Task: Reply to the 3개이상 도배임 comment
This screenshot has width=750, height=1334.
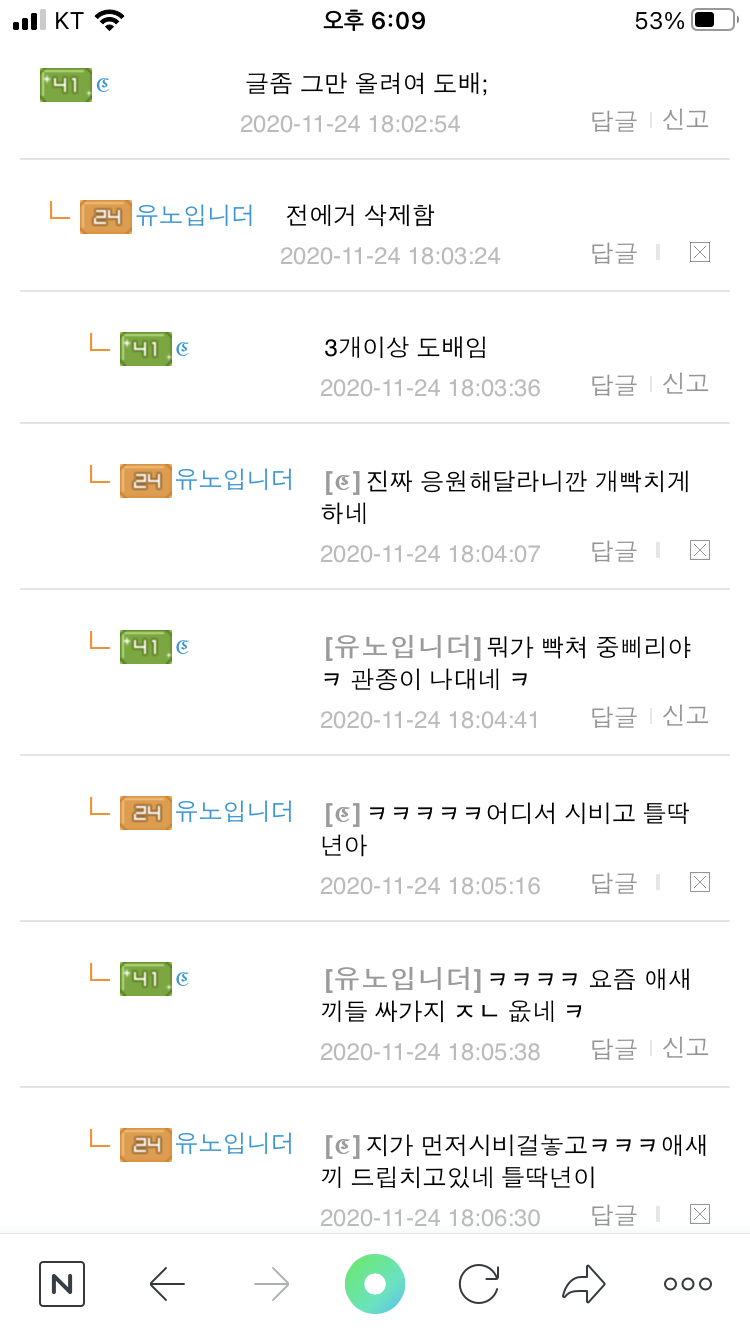Action: (x=613, y=385)
